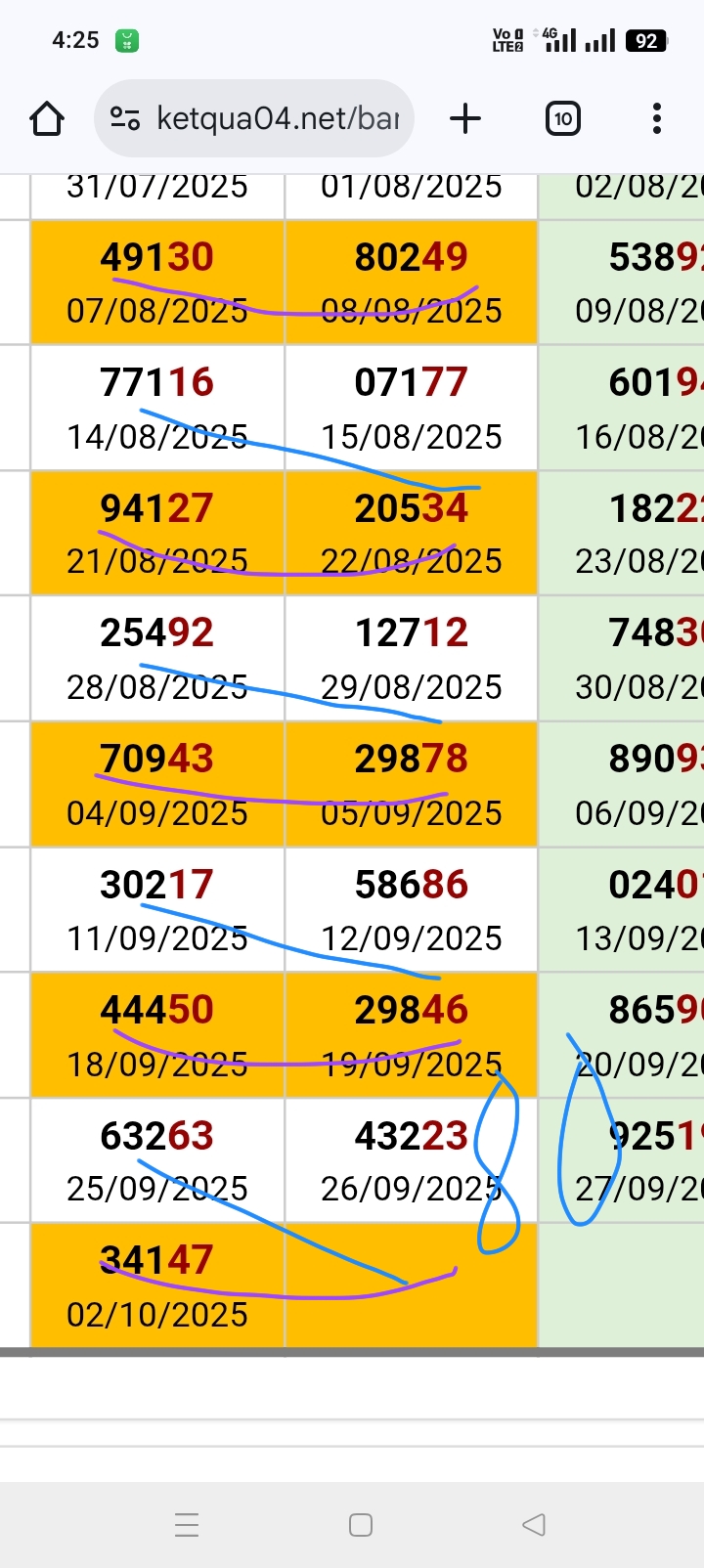Open recent apps from the navigation bar
The image size is (704, 1568).
(187, 1524)
